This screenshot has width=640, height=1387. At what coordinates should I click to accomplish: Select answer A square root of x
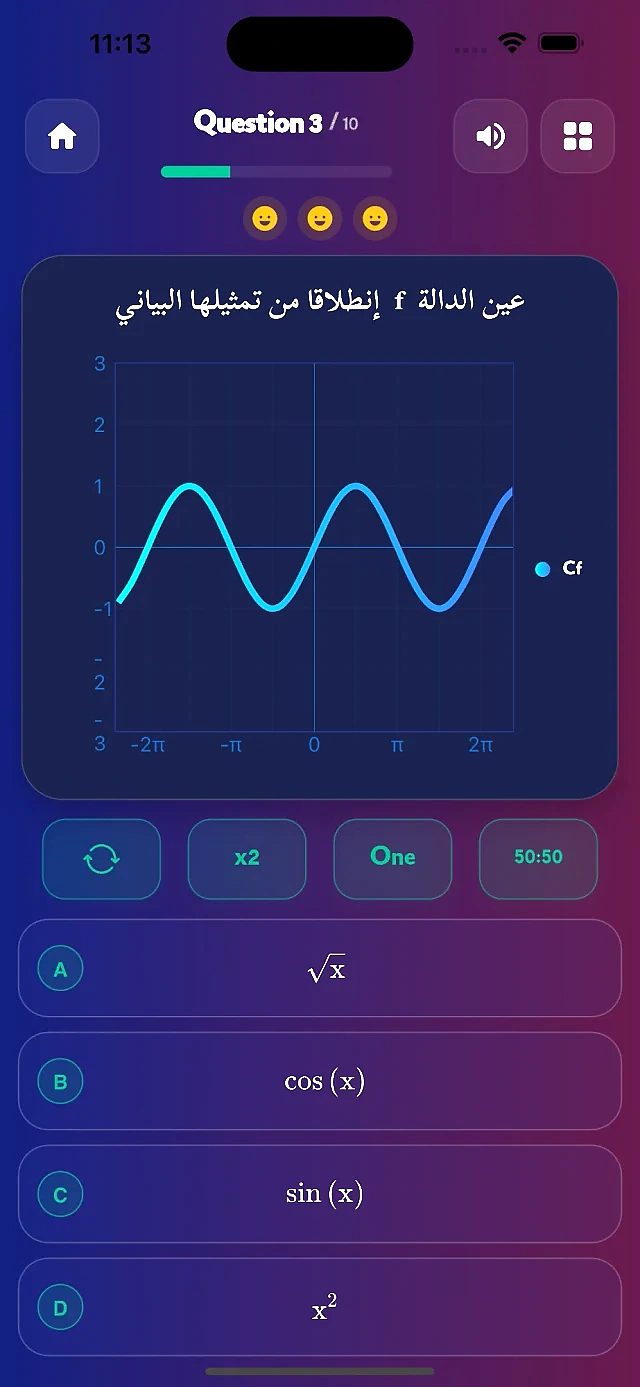320,968
